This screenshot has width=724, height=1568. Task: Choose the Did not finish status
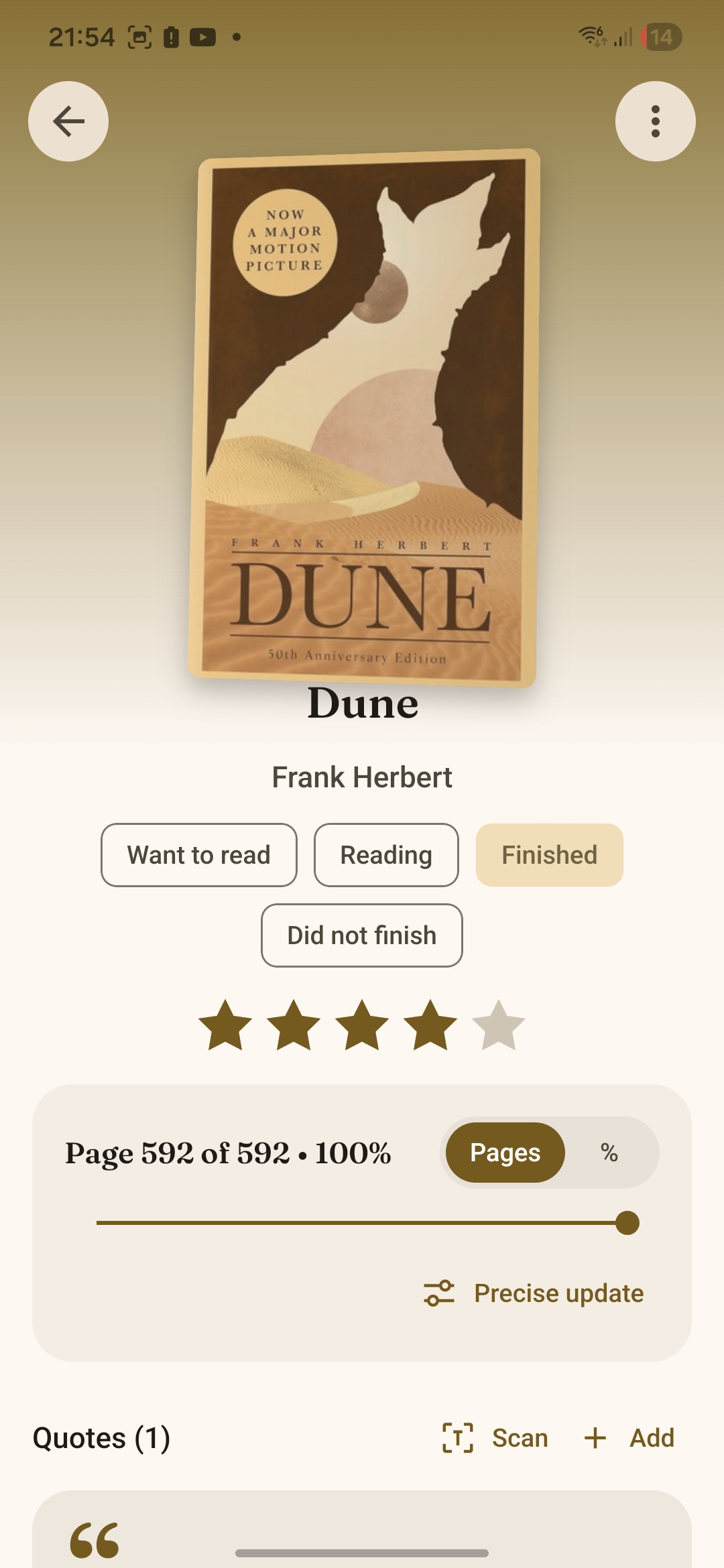click(362, 935)
